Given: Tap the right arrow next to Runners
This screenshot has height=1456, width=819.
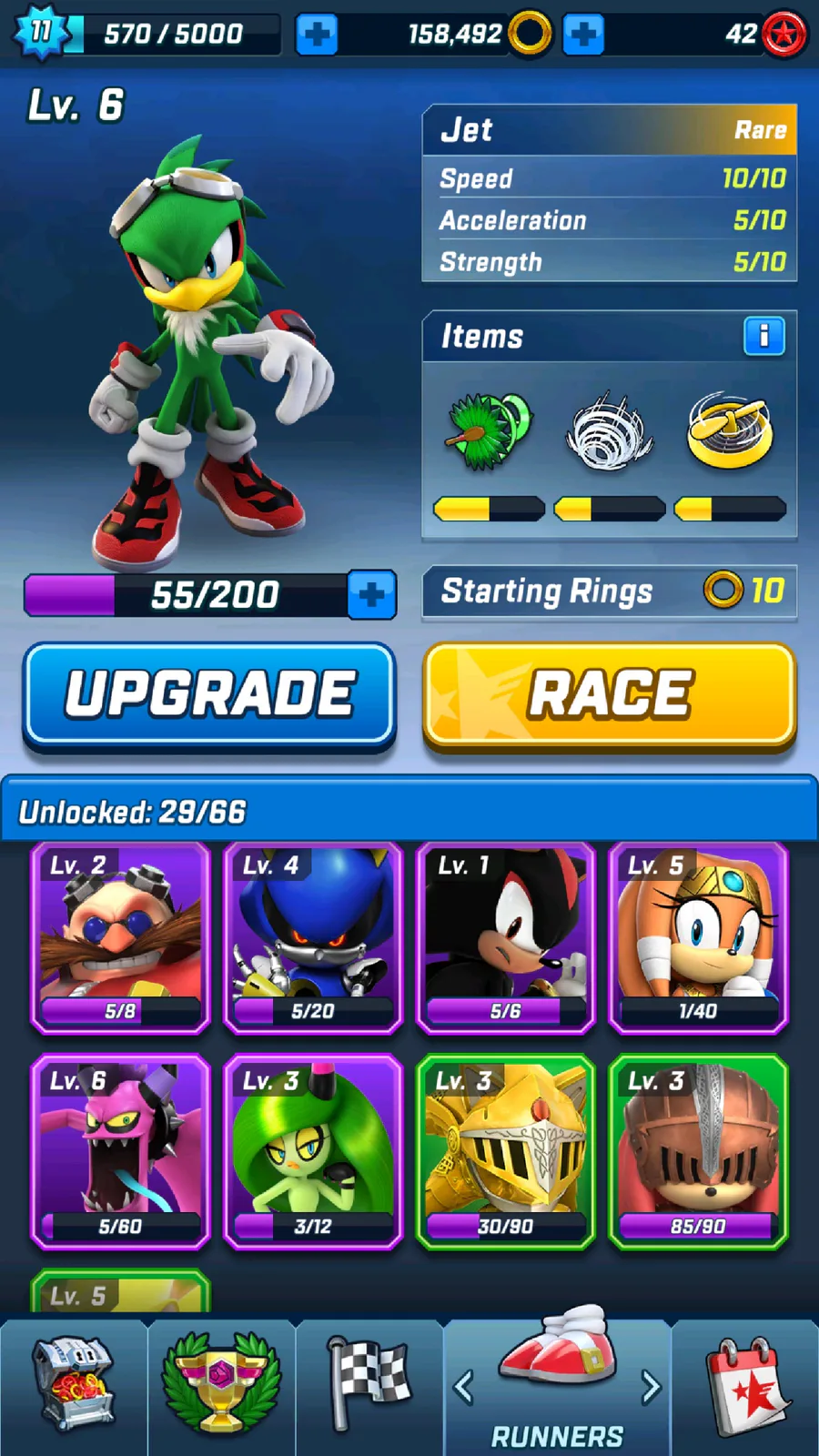Looking at the screenshot, I should point(650,1387).
